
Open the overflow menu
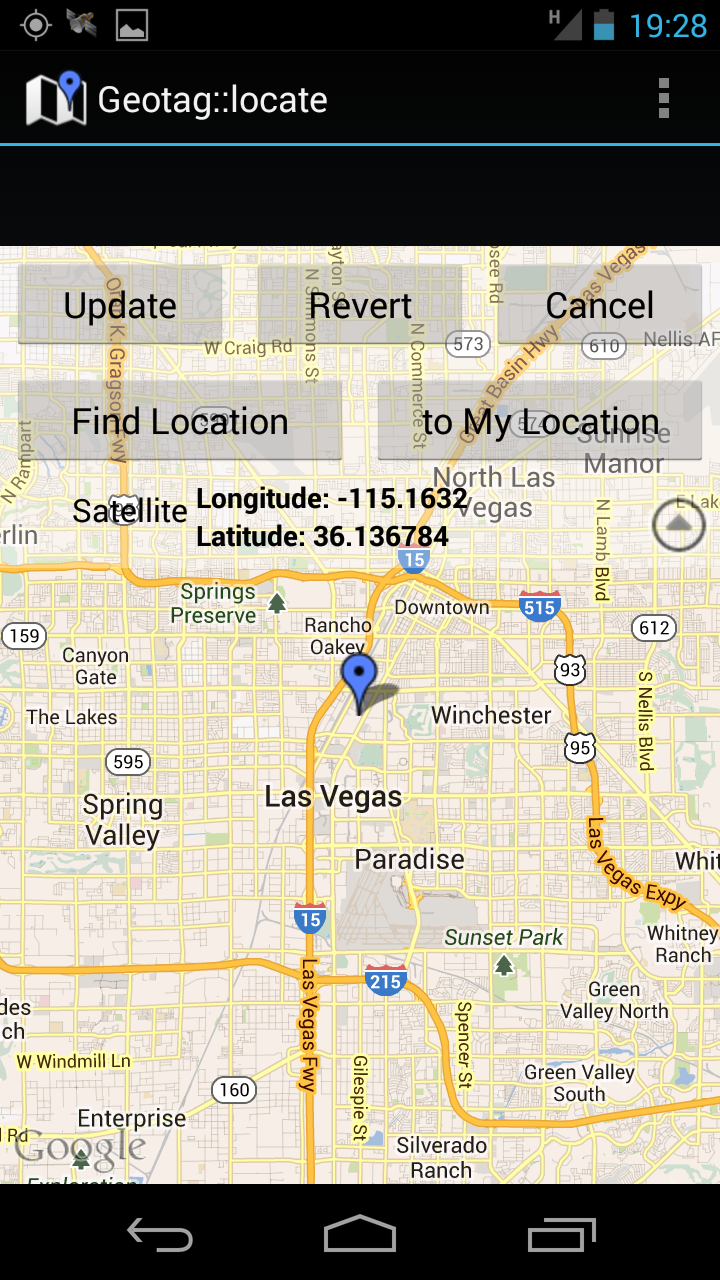pos(663,99)
